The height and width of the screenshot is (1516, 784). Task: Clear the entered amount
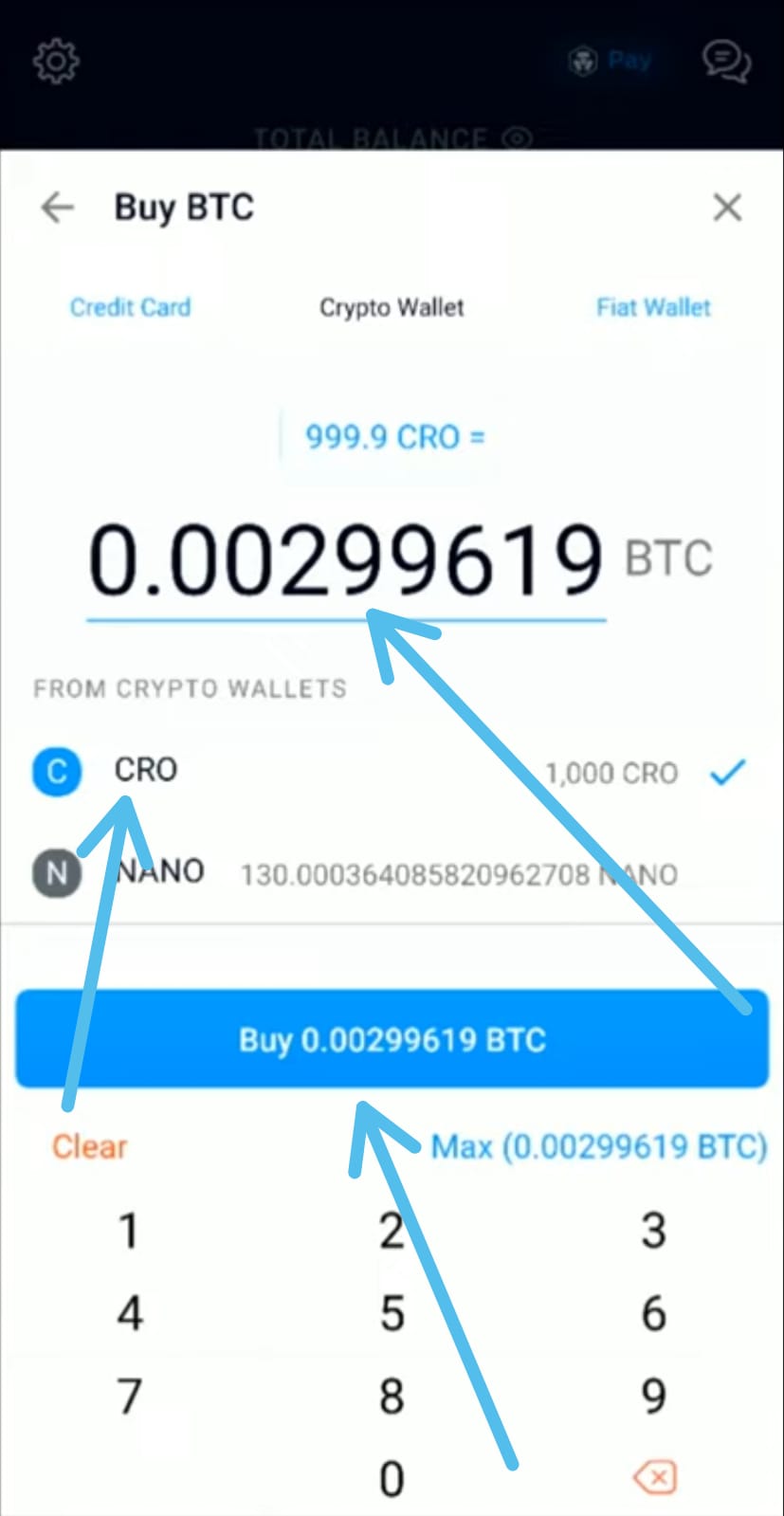pyautogui.click(x=89, y=1146)
